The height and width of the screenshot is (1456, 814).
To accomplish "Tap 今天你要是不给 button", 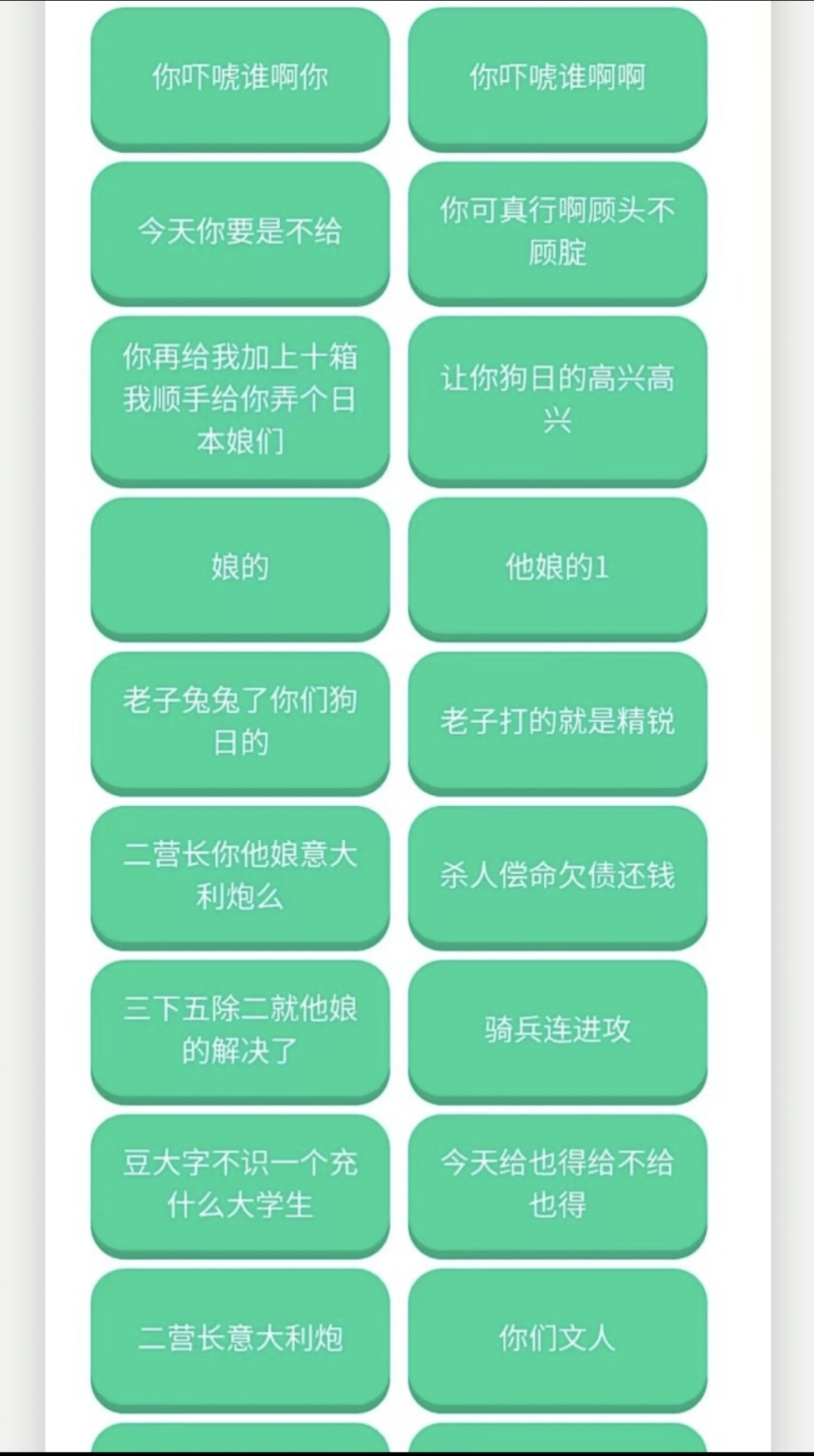I will click(x=240, y=231).
